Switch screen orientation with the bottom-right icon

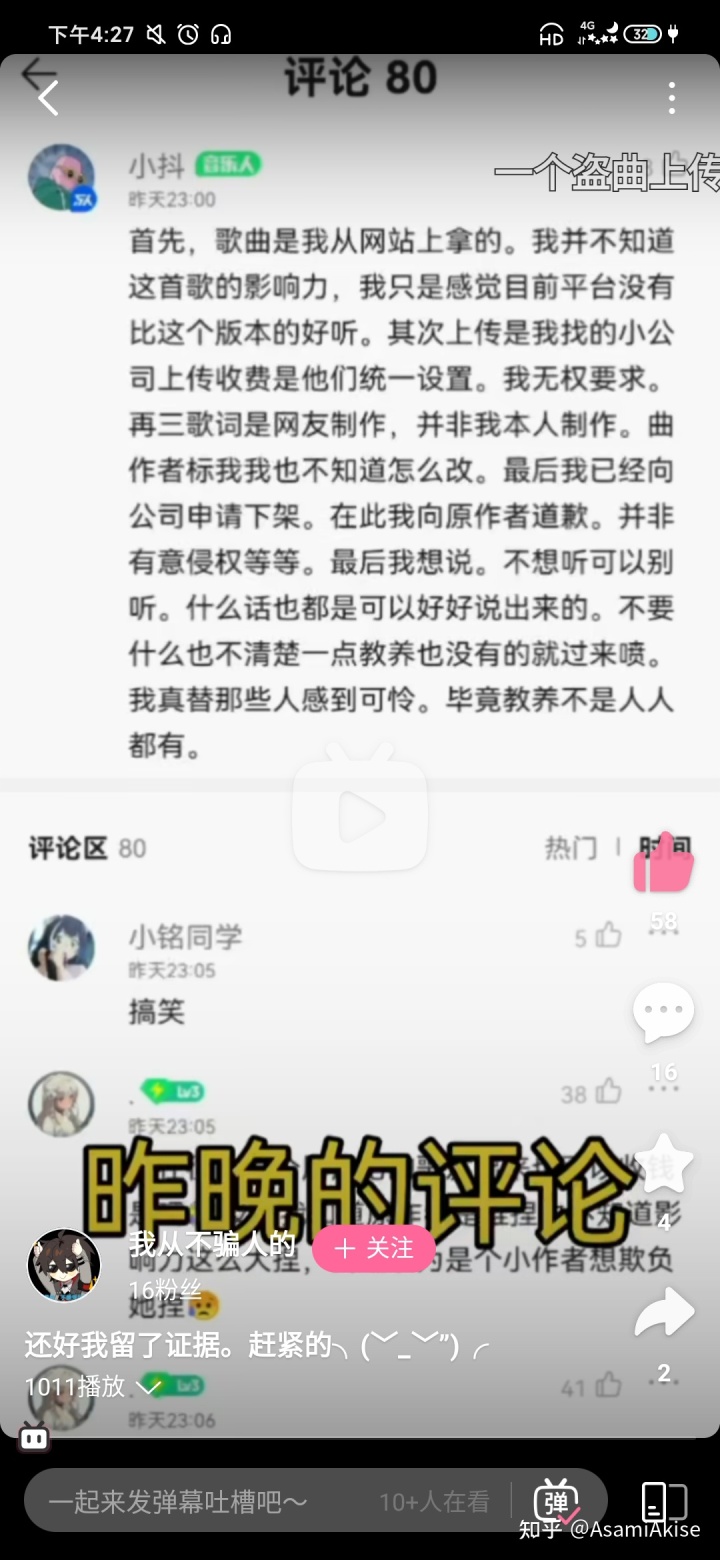click(x=664, y=1502)
